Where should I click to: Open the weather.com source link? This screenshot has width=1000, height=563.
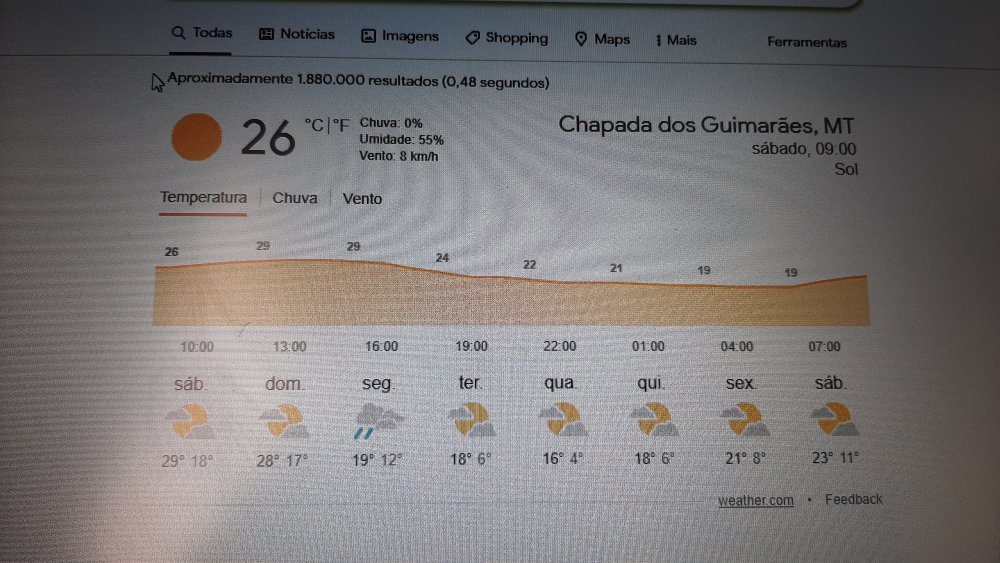click(x=755, y=501)
